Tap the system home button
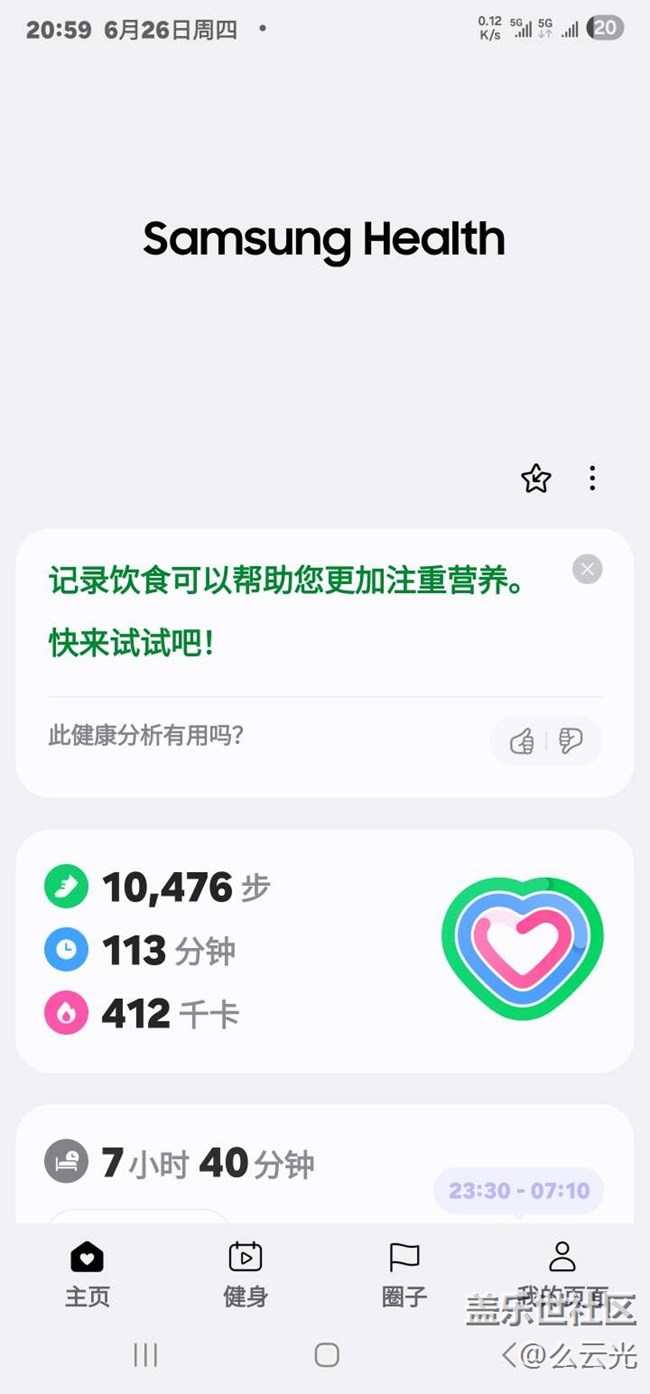This screenshot has width=650, height=1394. tap(326, 1355)
